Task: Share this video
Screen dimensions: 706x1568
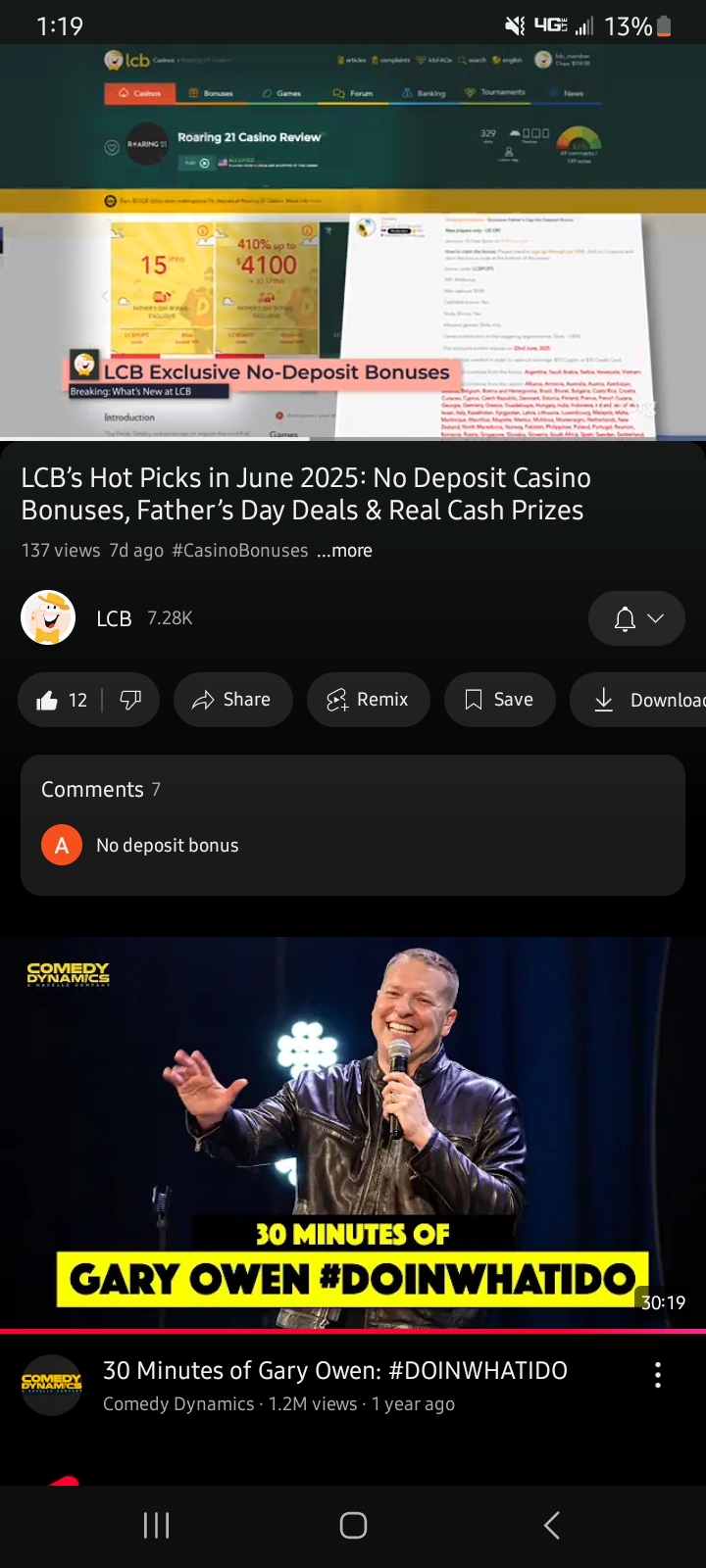Action: [232, 700]
